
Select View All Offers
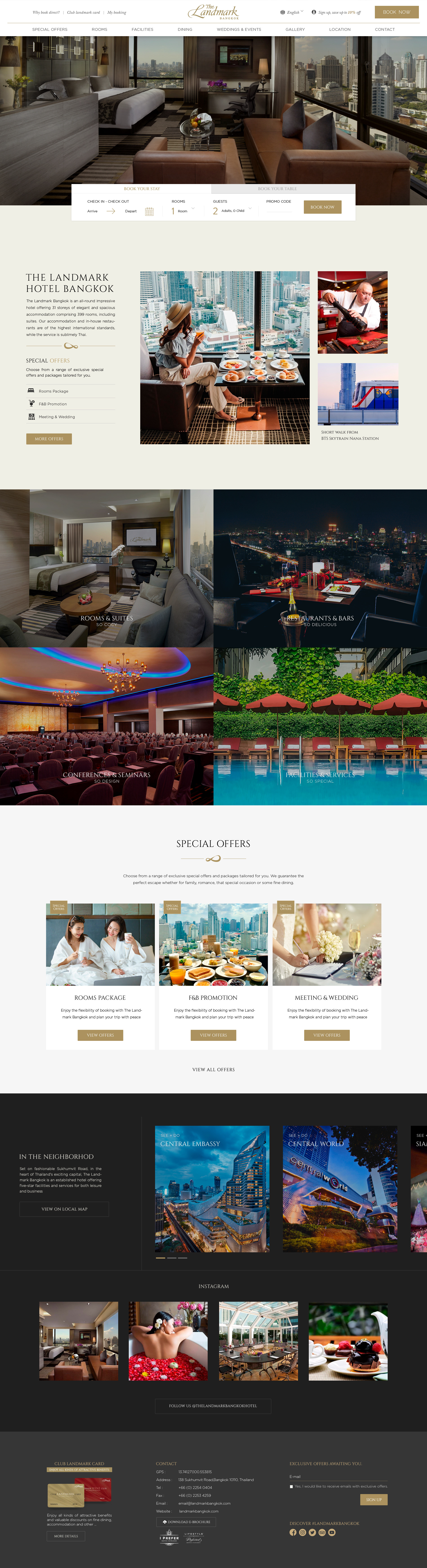[213, 1069]
